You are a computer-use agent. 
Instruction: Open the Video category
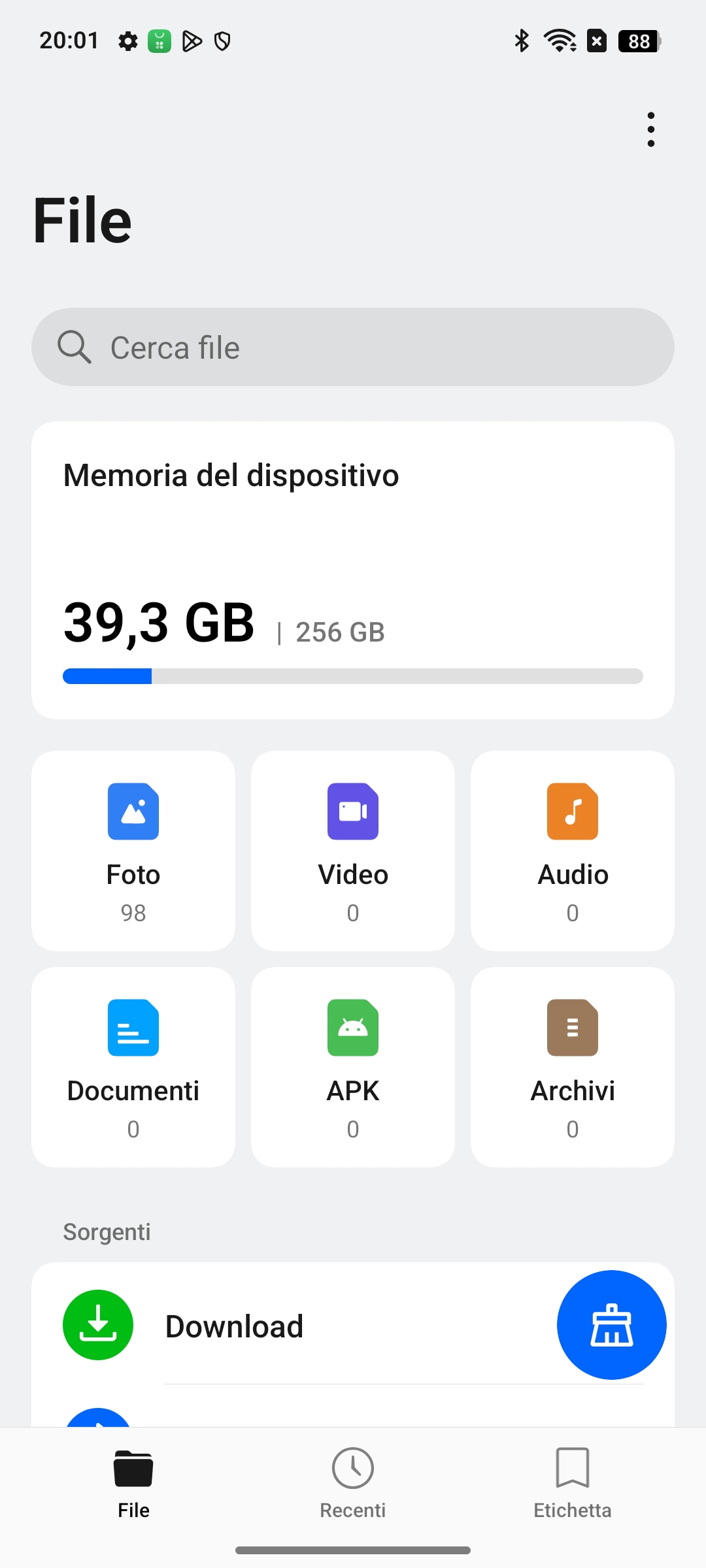(353, 851)
